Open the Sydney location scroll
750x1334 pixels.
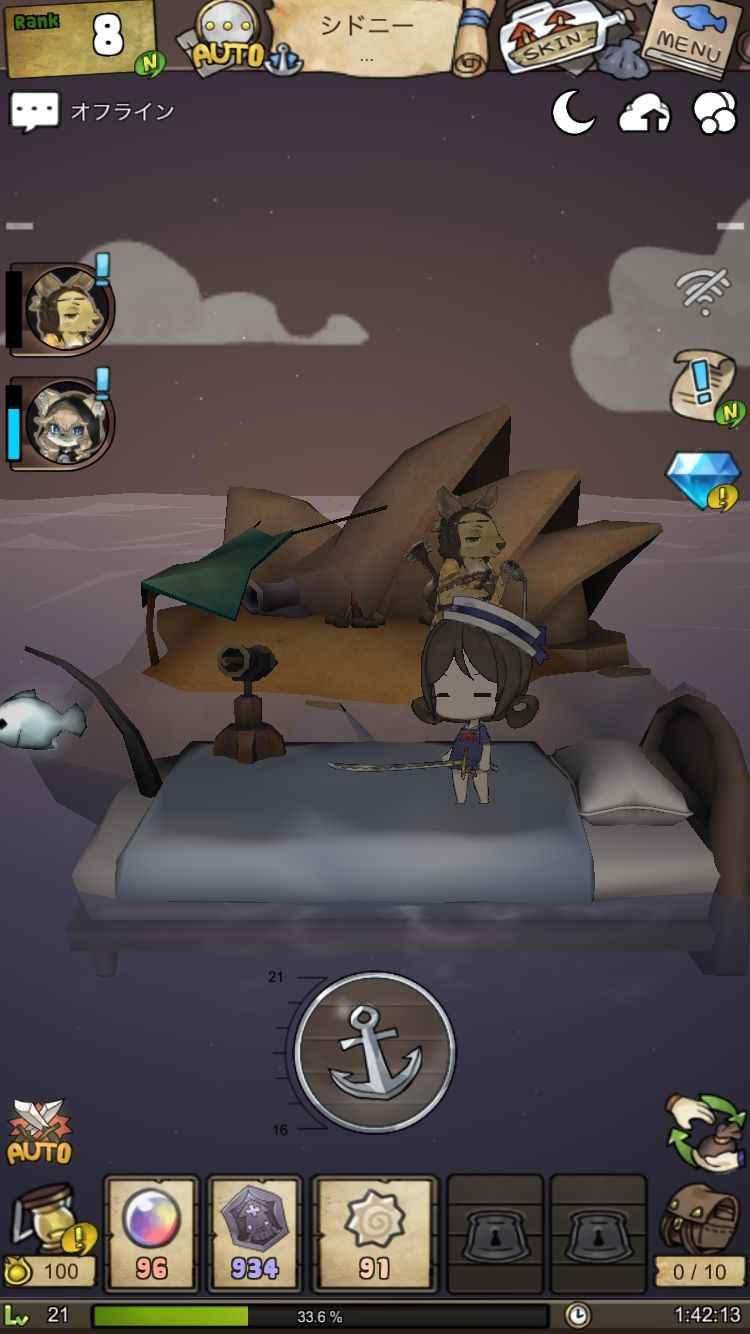(x=368, y=38)
